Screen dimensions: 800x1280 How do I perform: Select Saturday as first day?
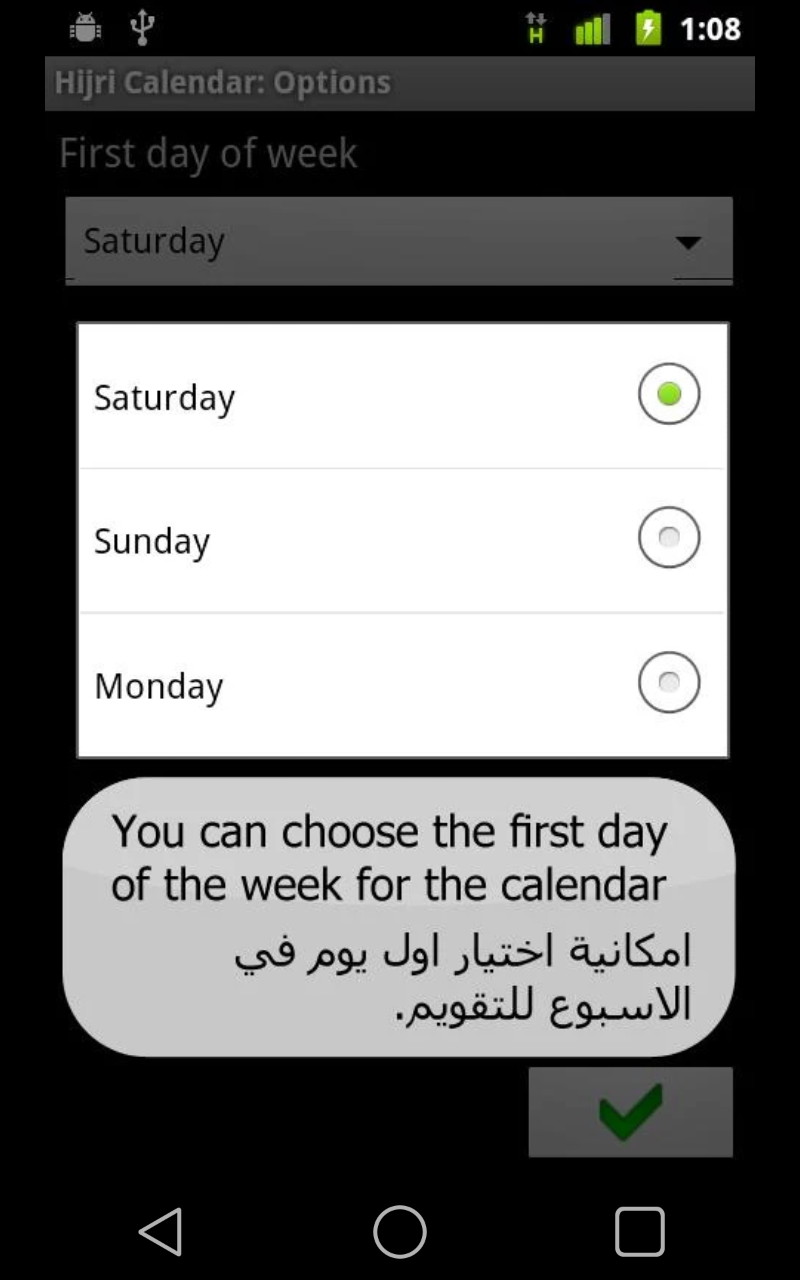402,396
